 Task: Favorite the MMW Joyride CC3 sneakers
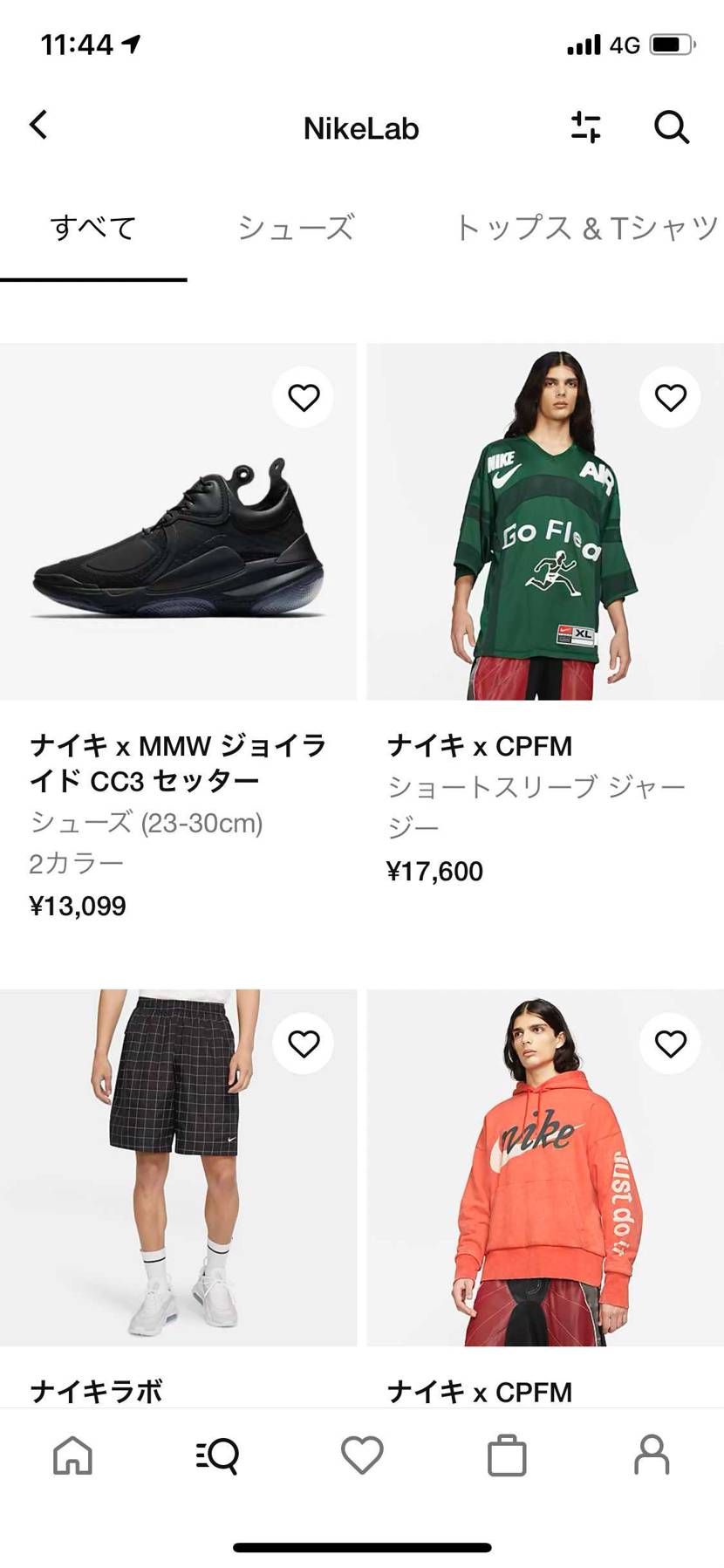click(303, 396)
